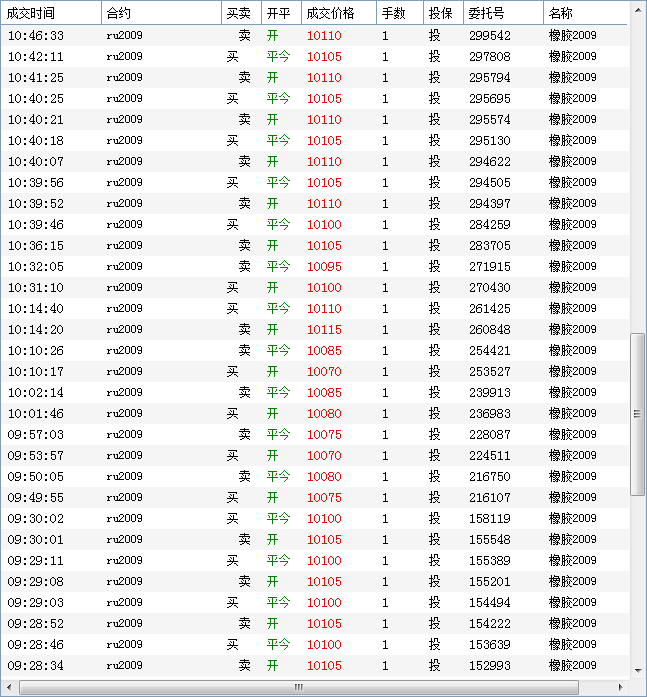Sort by the 买卖 column header

point(240,13)
